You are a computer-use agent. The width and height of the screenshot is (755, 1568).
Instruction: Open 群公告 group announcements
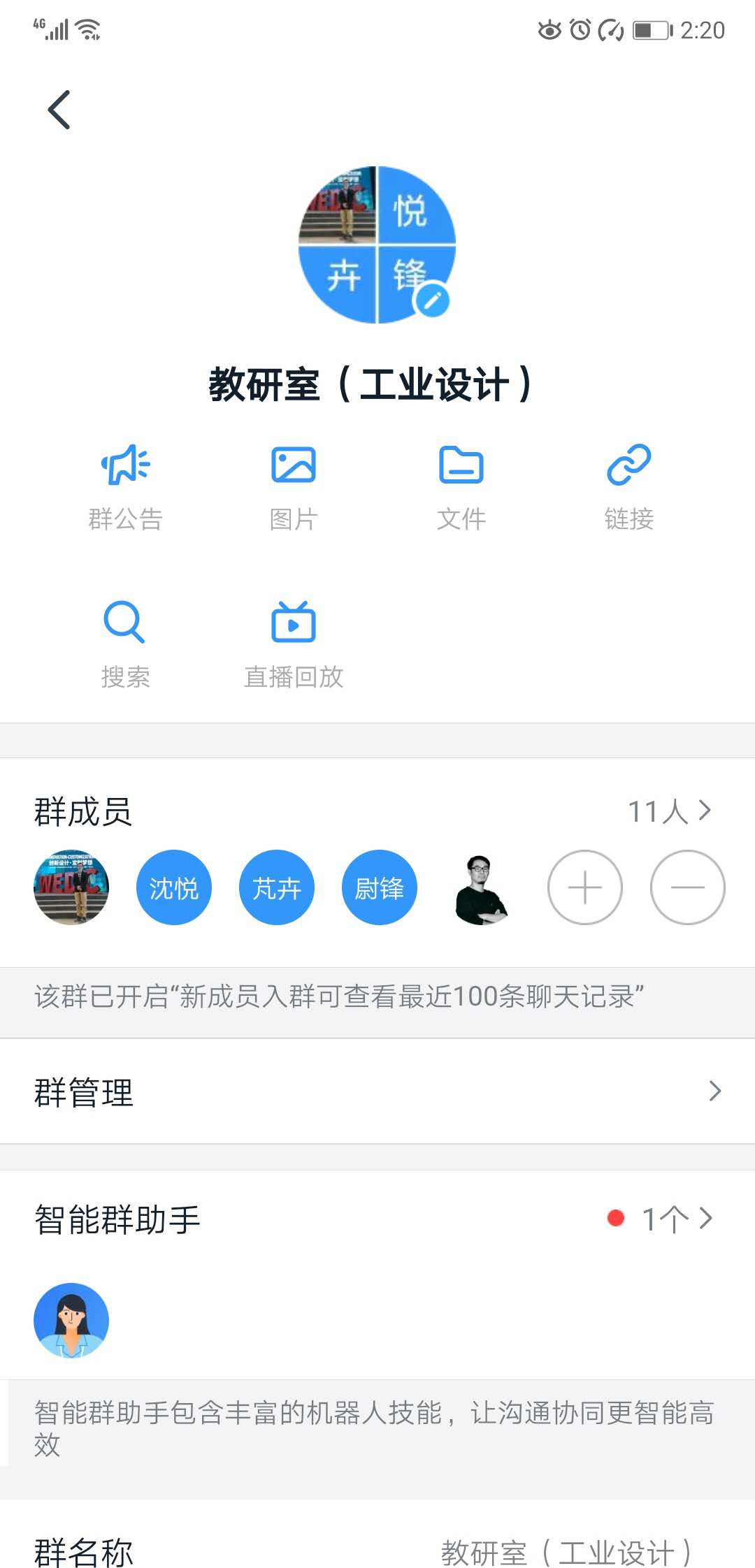coord(126,486)
